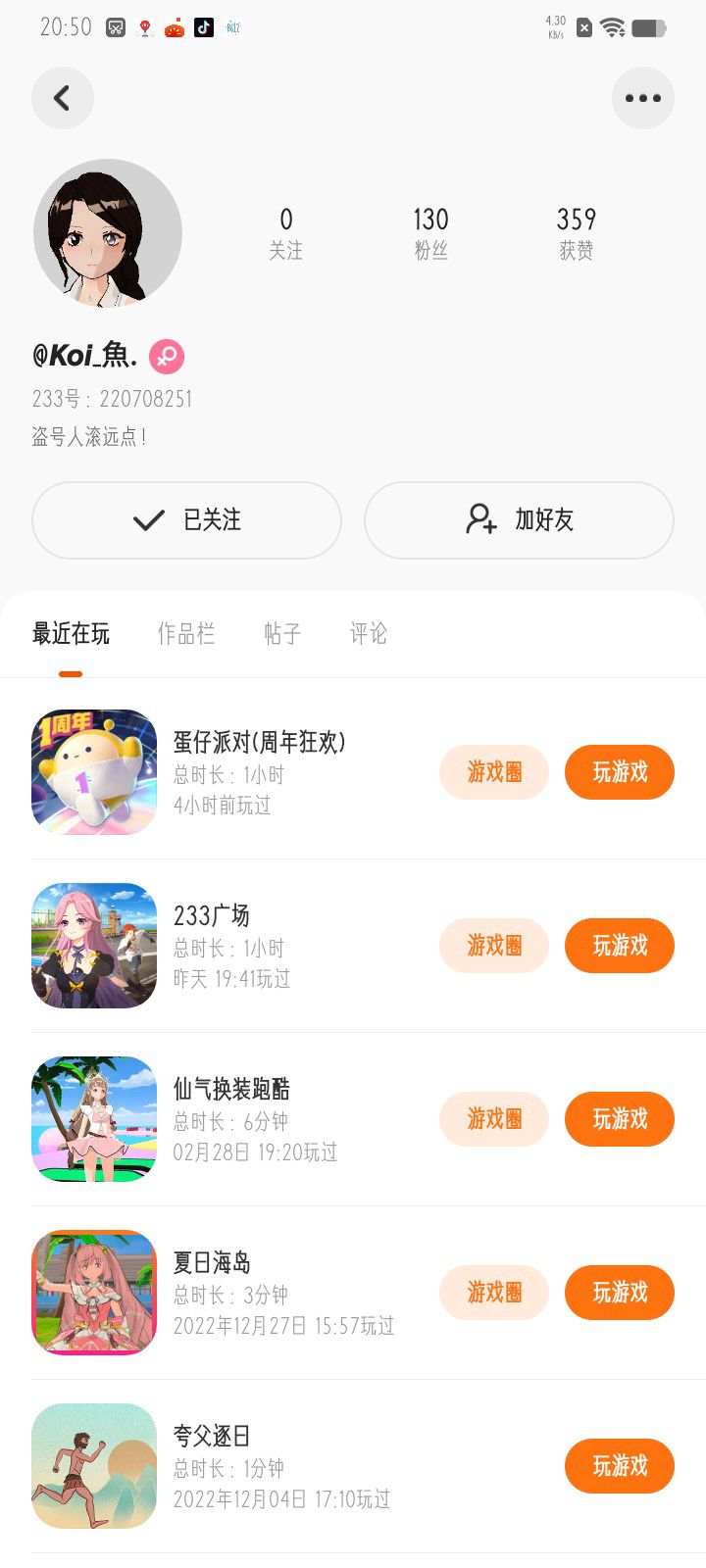Play 夸父逐日 via 玩游戏 button

click(x=620, y=1466)
